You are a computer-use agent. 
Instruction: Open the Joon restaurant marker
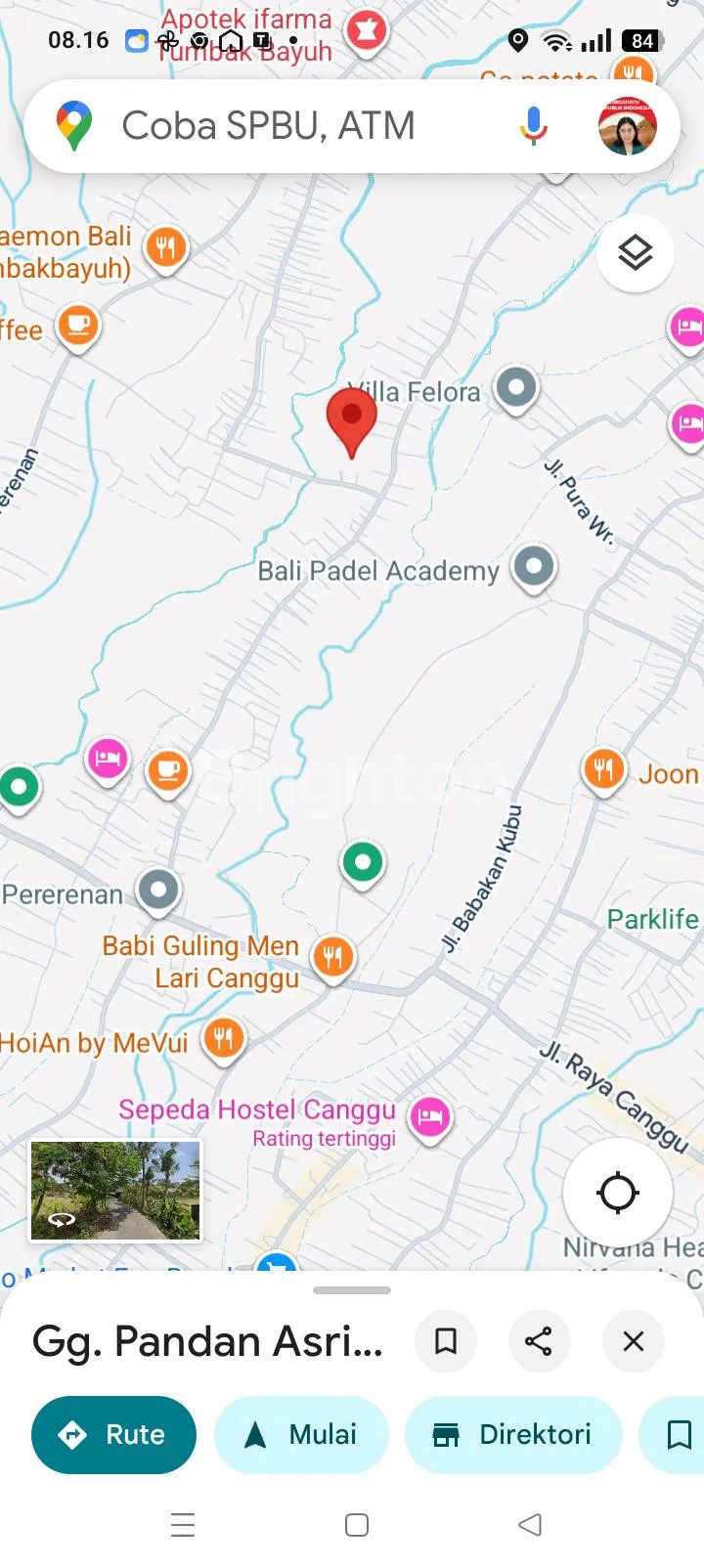pos(604,771)
